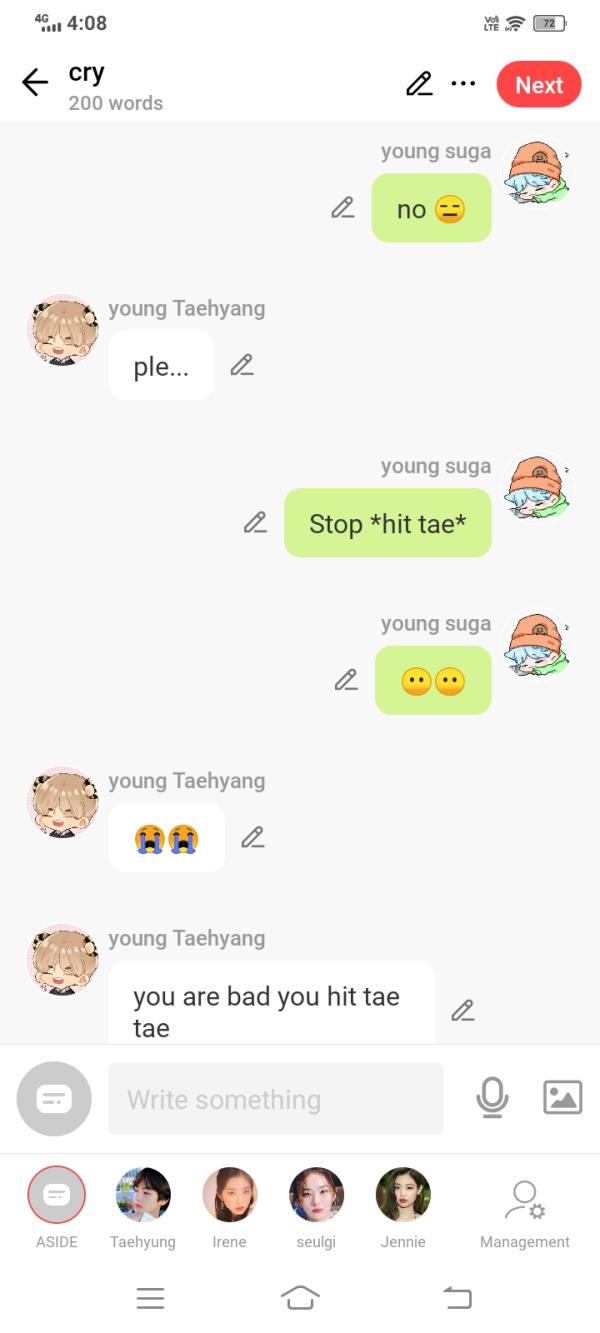Choose Jennie as the speaking character
Image resolution: width=600 pixels, height=1333 pixels.
click(x=403, y=1196)
